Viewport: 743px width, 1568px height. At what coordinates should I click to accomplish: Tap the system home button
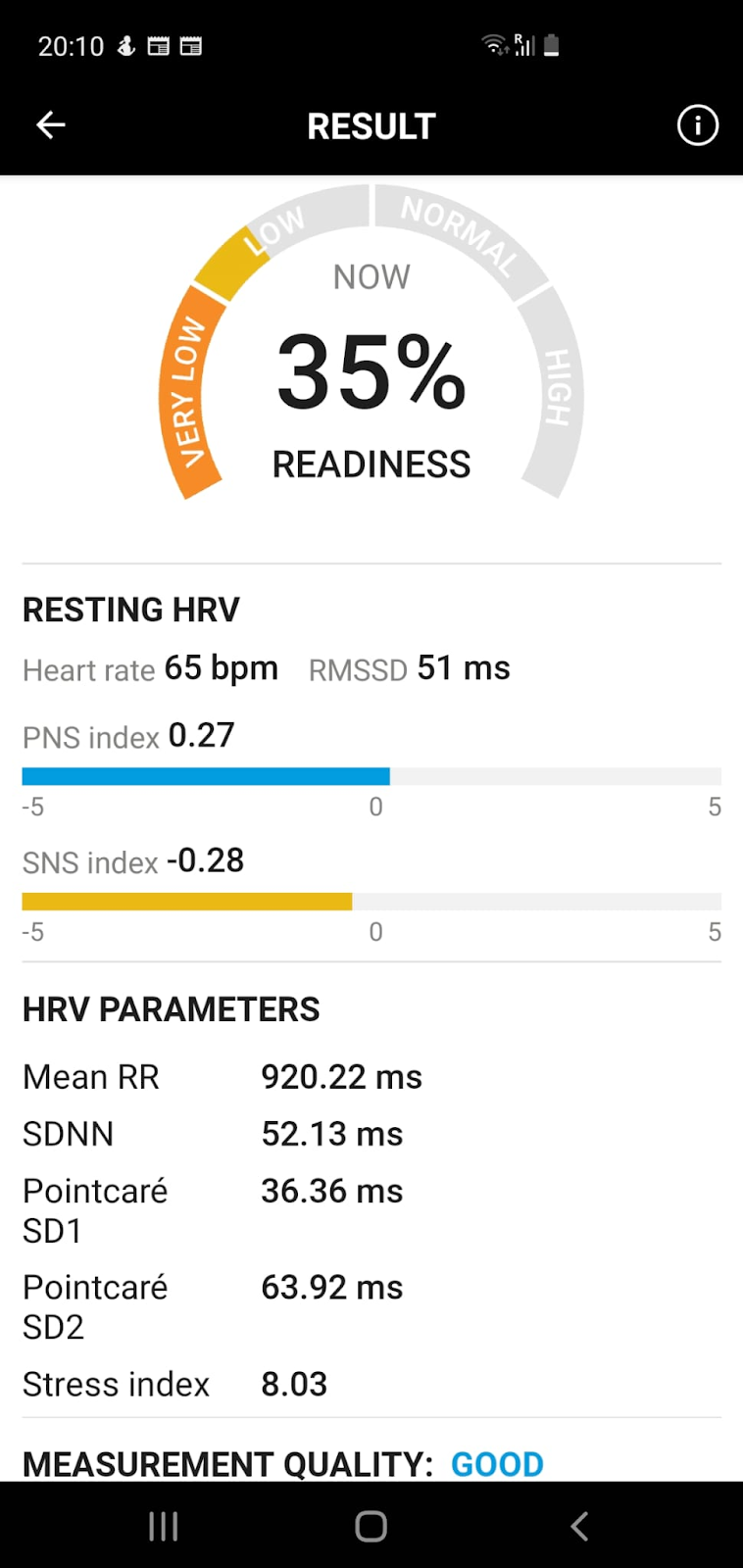click(x=371, y=1525)
